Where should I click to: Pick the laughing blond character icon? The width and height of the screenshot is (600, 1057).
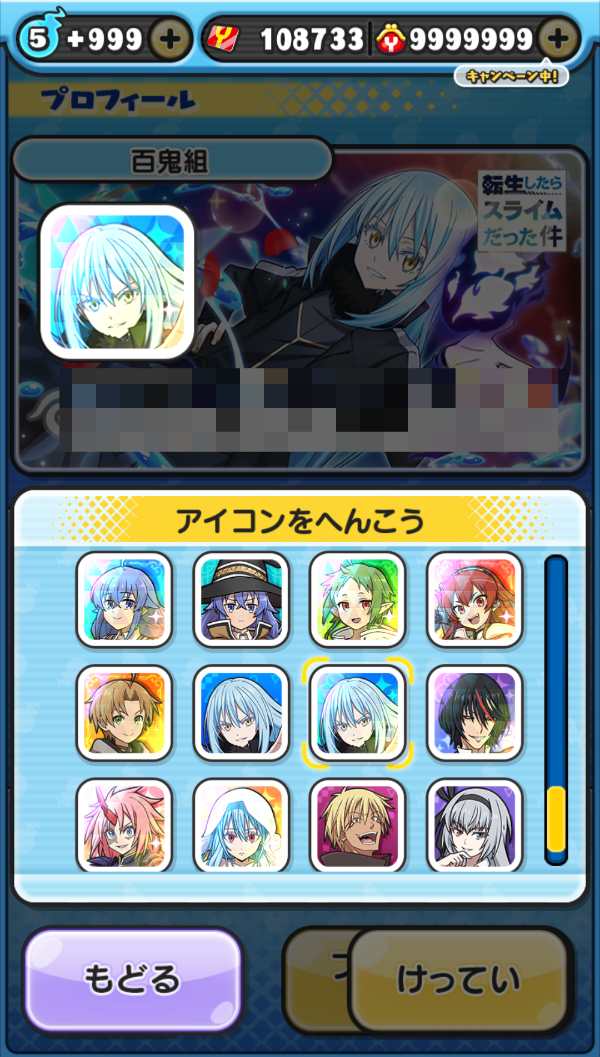tap(357, 823)
